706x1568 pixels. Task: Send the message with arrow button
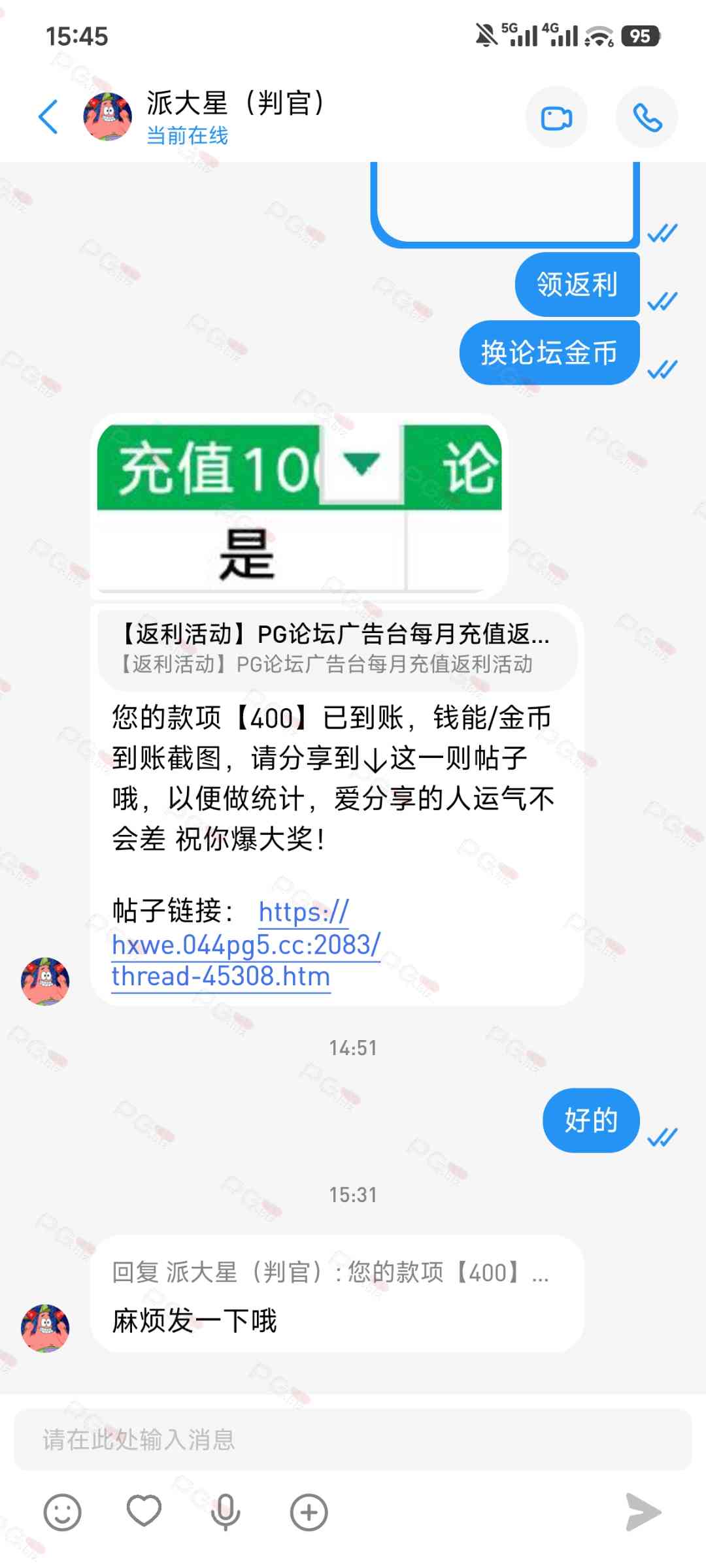pyautogui.click(x=643, y=1512)
